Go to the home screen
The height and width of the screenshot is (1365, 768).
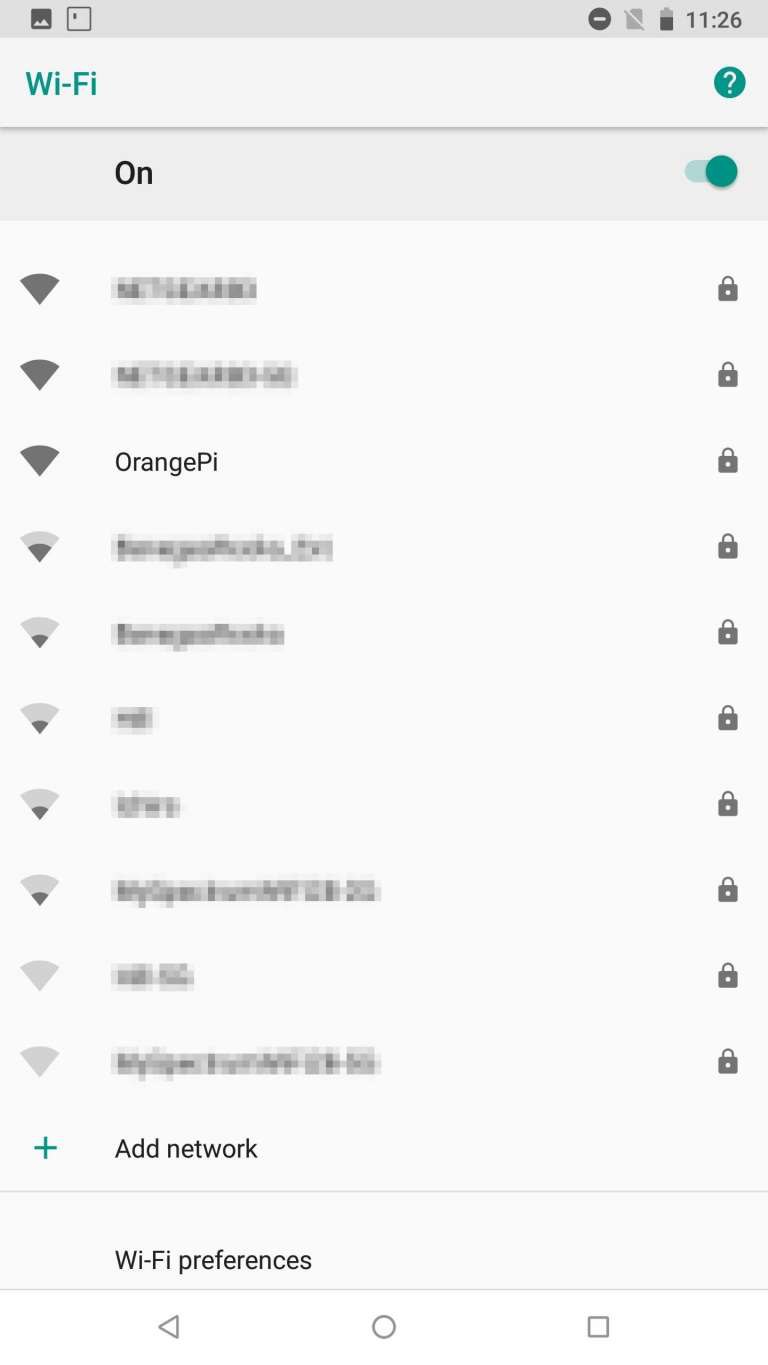pyautogui.click(x=384, y=1327)
